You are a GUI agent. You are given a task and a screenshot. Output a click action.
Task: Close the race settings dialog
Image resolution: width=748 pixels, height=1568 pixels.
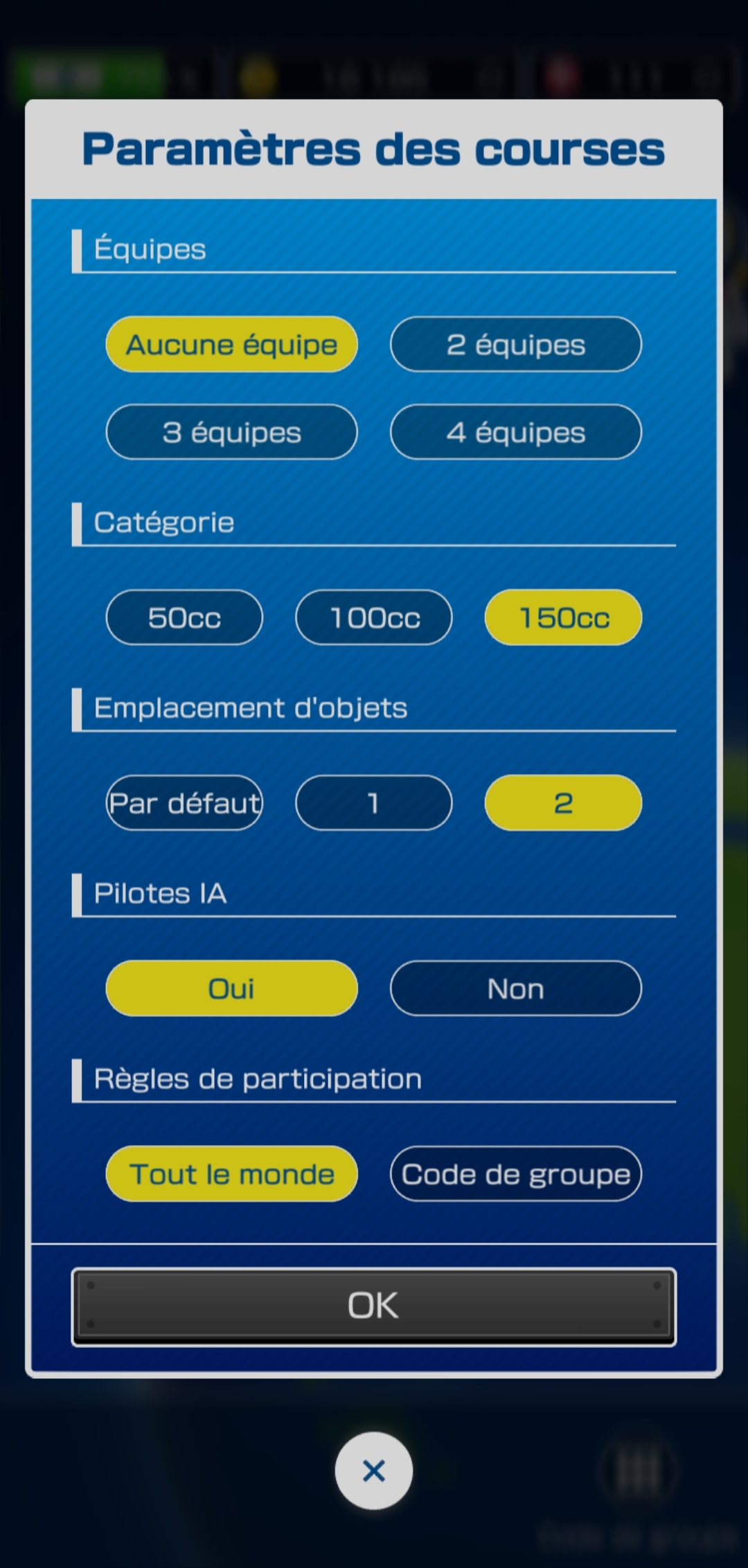(x=374, y=1470)
